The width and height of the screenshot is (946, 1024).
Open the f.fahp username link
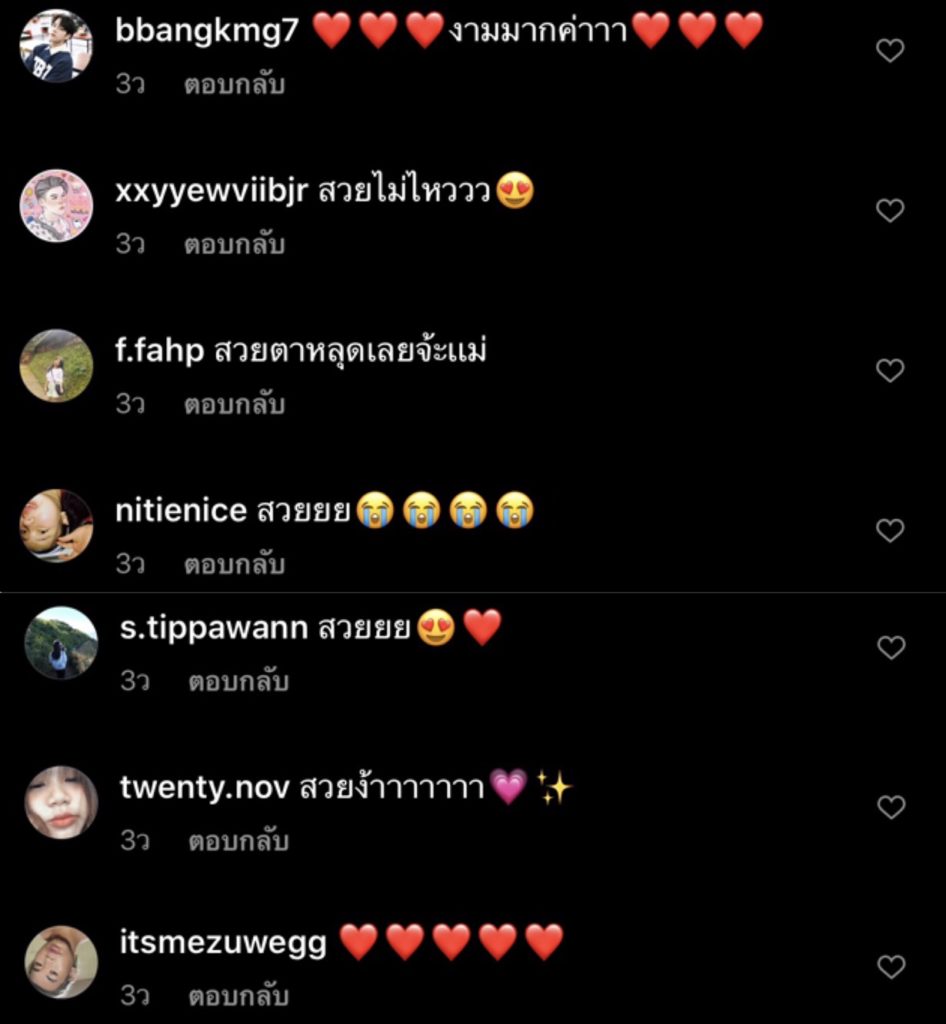[x=160, y=351]
